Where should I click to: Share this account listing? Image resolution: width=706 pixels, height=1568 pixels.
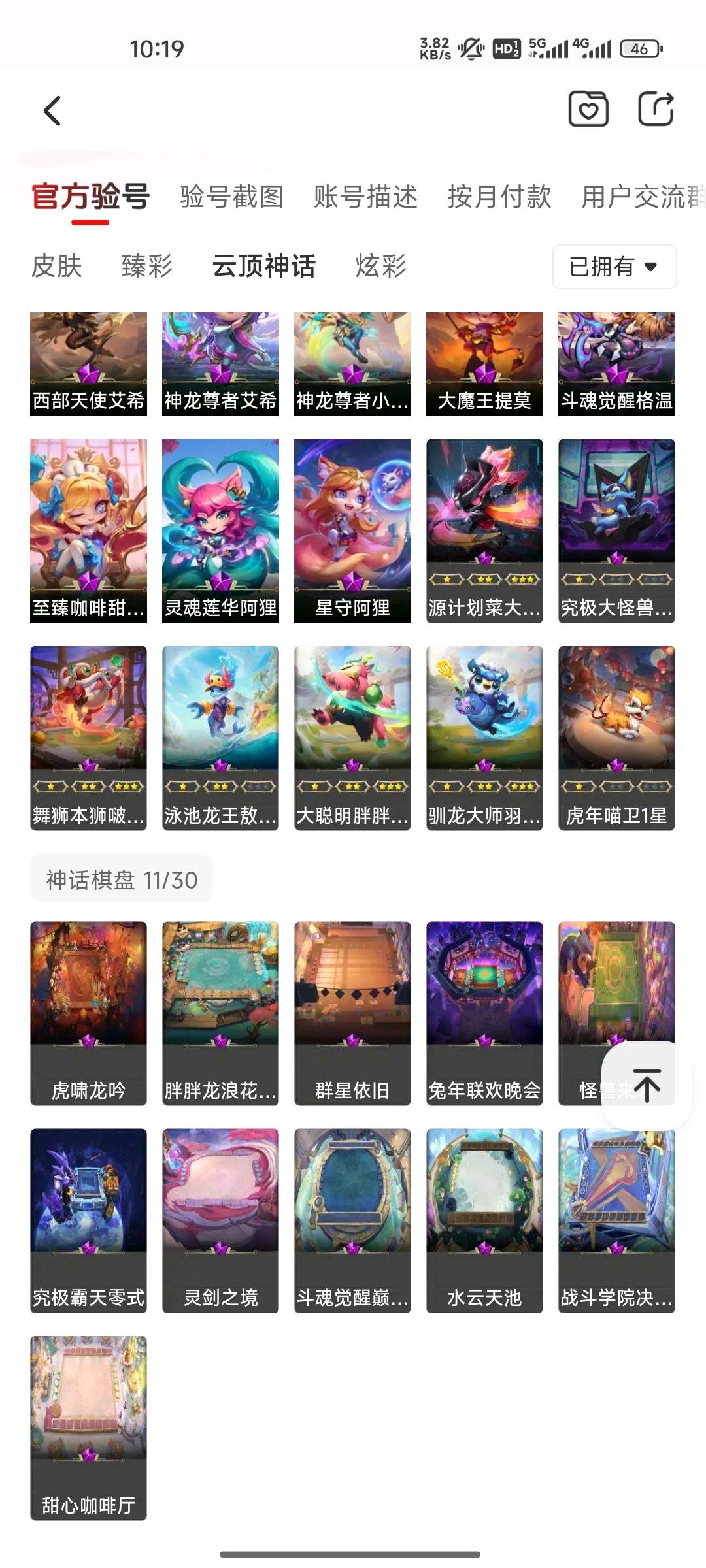(656, 109)
